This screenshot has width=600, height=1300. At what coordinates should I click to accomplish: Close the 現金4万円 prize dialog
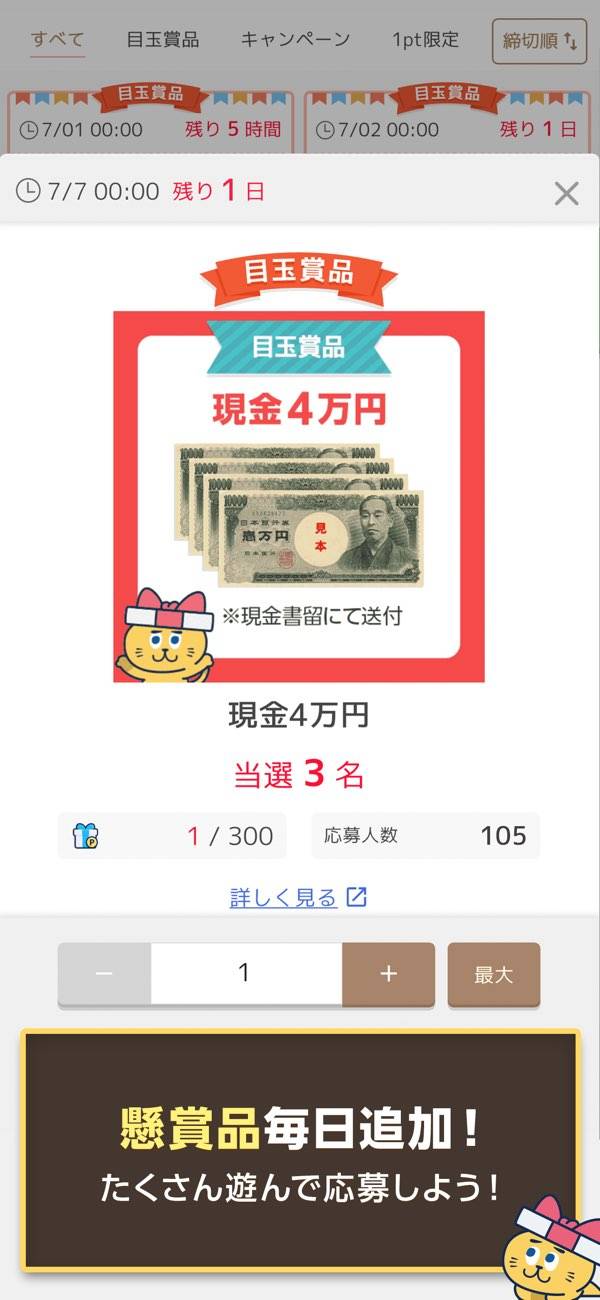(x=566, y=193)
